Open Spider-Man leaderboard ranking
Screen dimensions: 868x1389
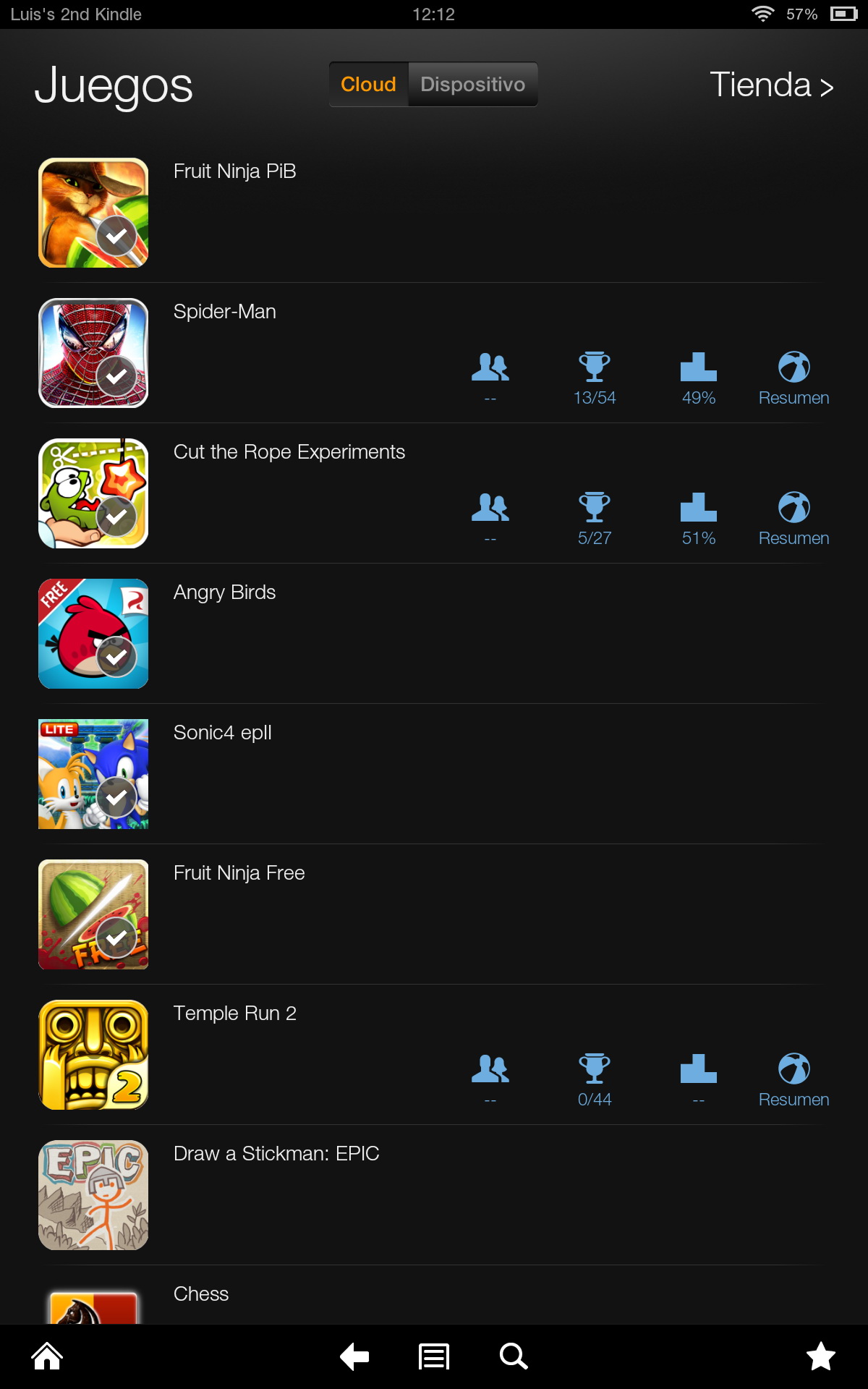(698, 378)
